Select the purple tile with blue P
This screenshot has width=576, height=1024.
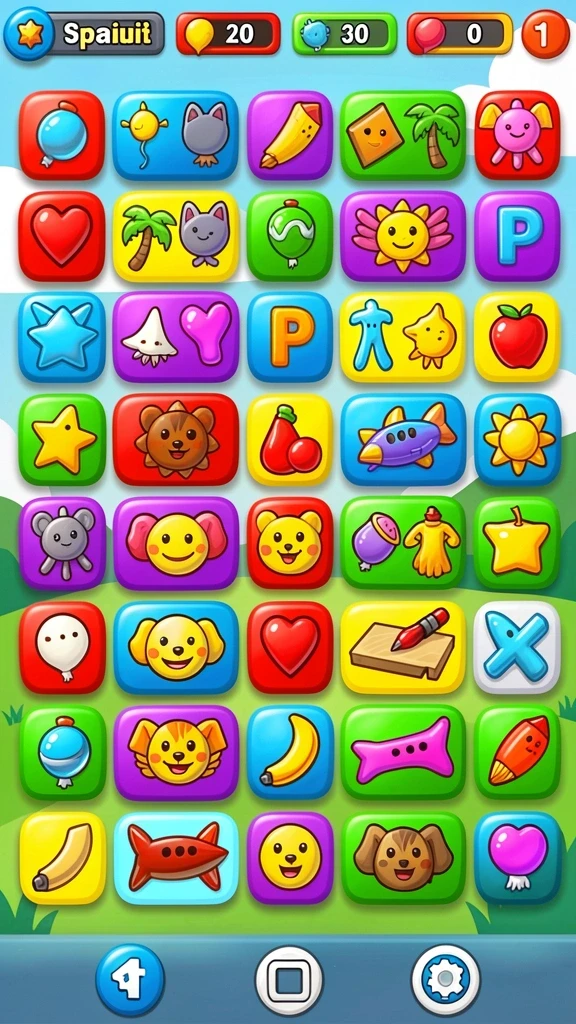[517, 236]
